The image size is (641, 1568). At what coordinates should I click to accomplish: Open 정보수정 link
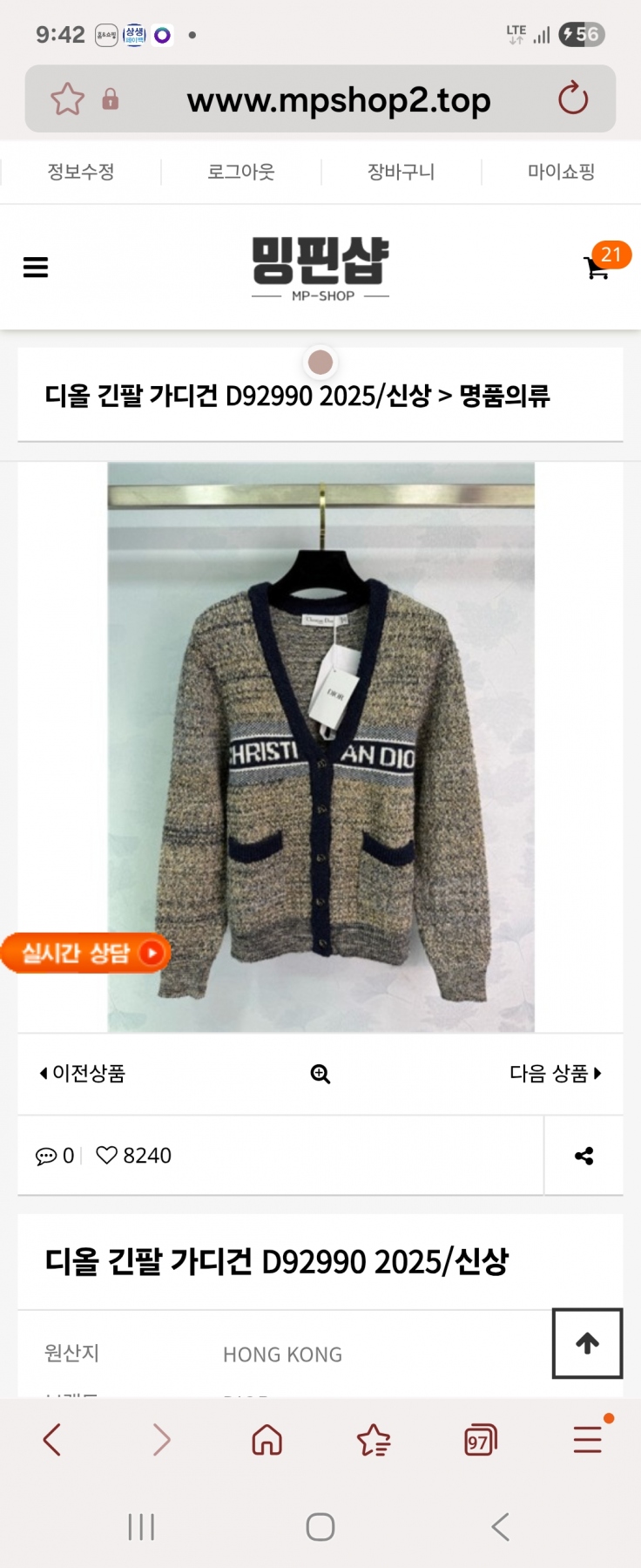[81, 172]
